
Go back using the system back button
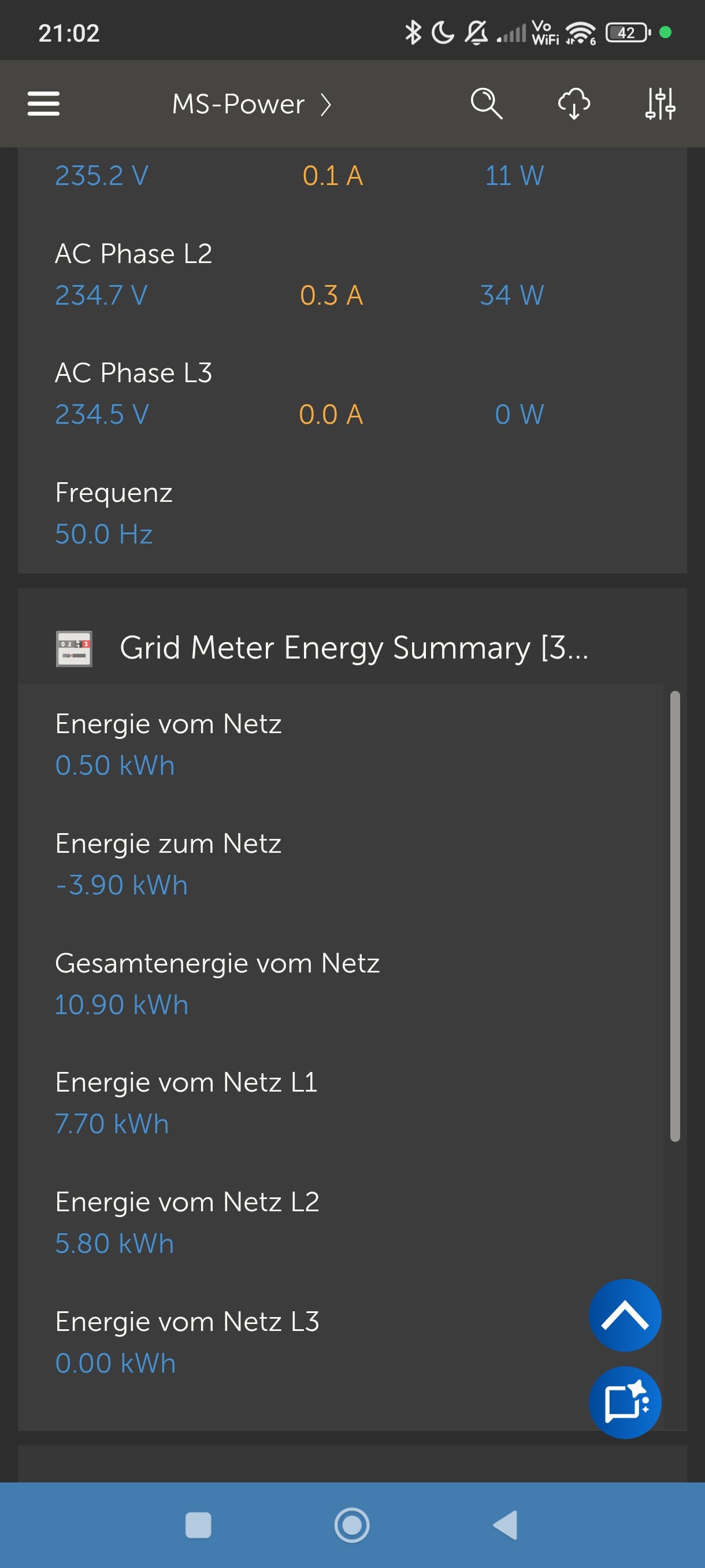coord(506,1525)
